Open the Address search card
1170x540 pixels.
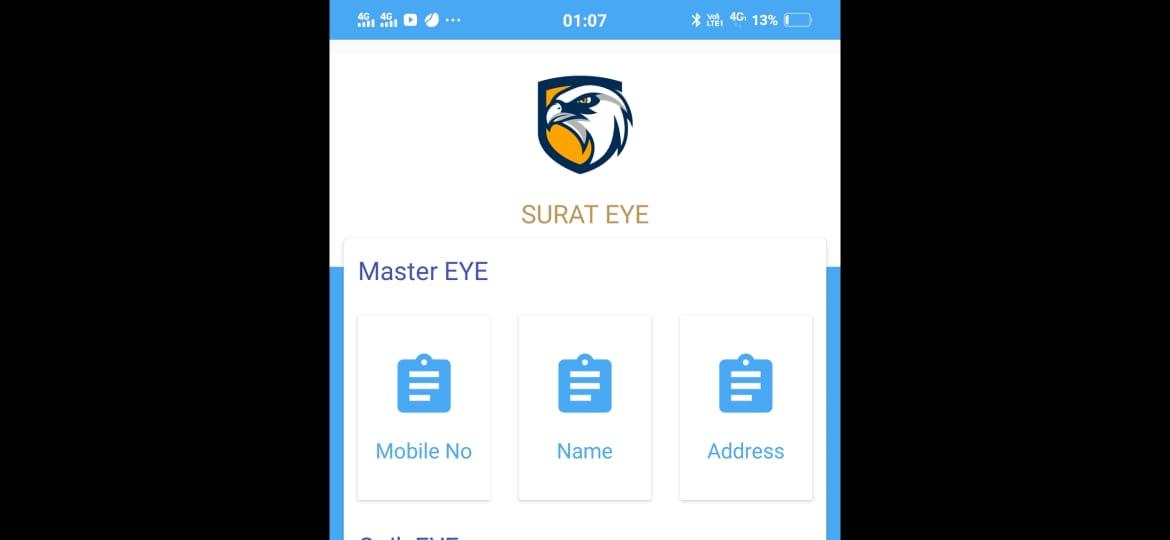(x=746, y=408)
